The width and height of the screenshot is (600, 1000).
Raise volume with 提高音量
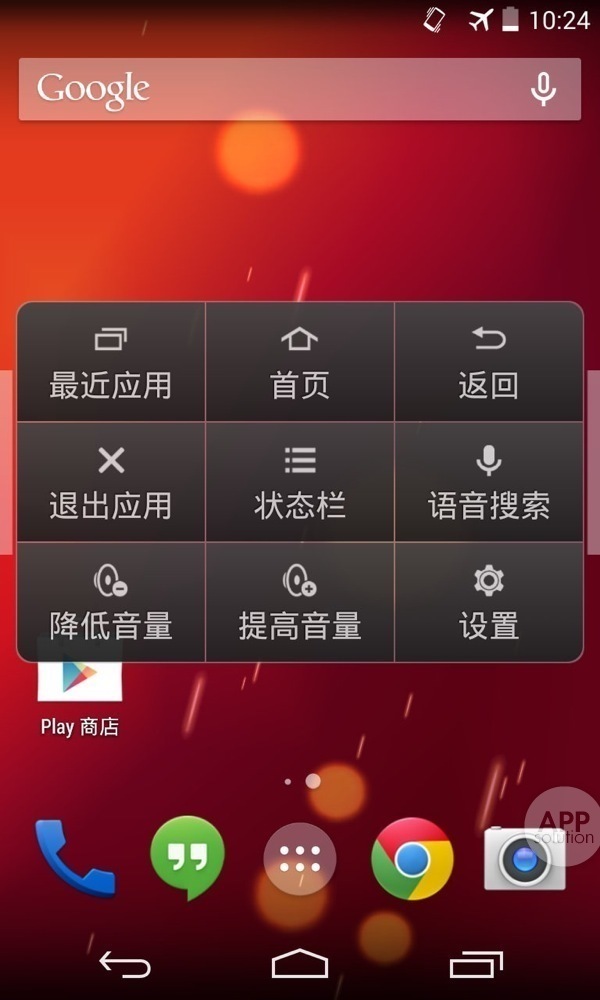[x=300, y=603]
